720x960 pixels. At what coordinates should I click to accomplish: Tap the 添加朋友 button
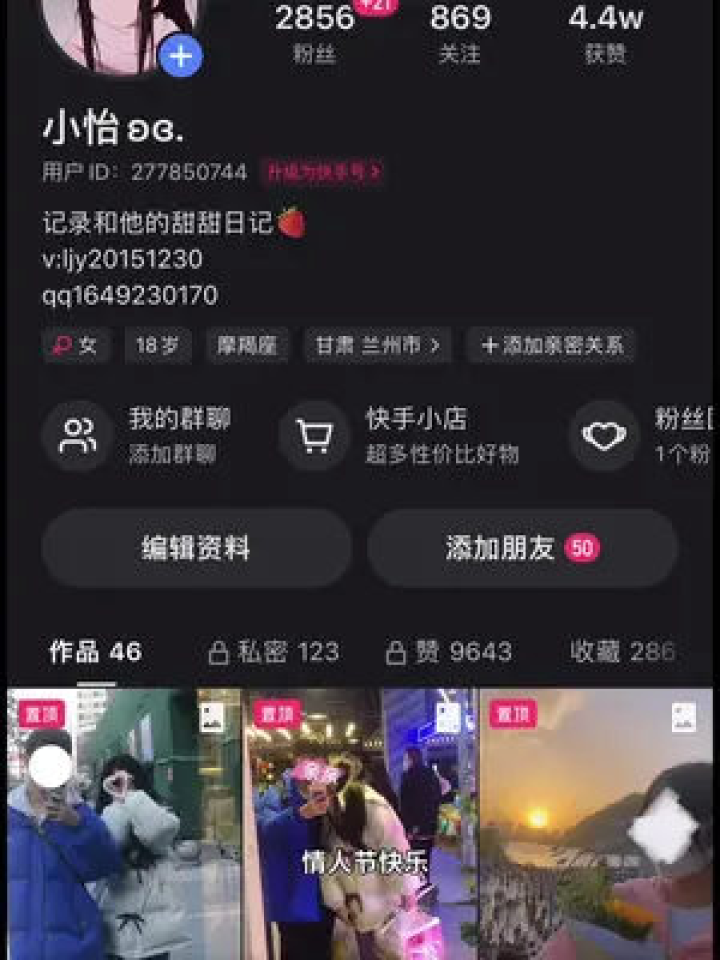[x=522, y=548]
